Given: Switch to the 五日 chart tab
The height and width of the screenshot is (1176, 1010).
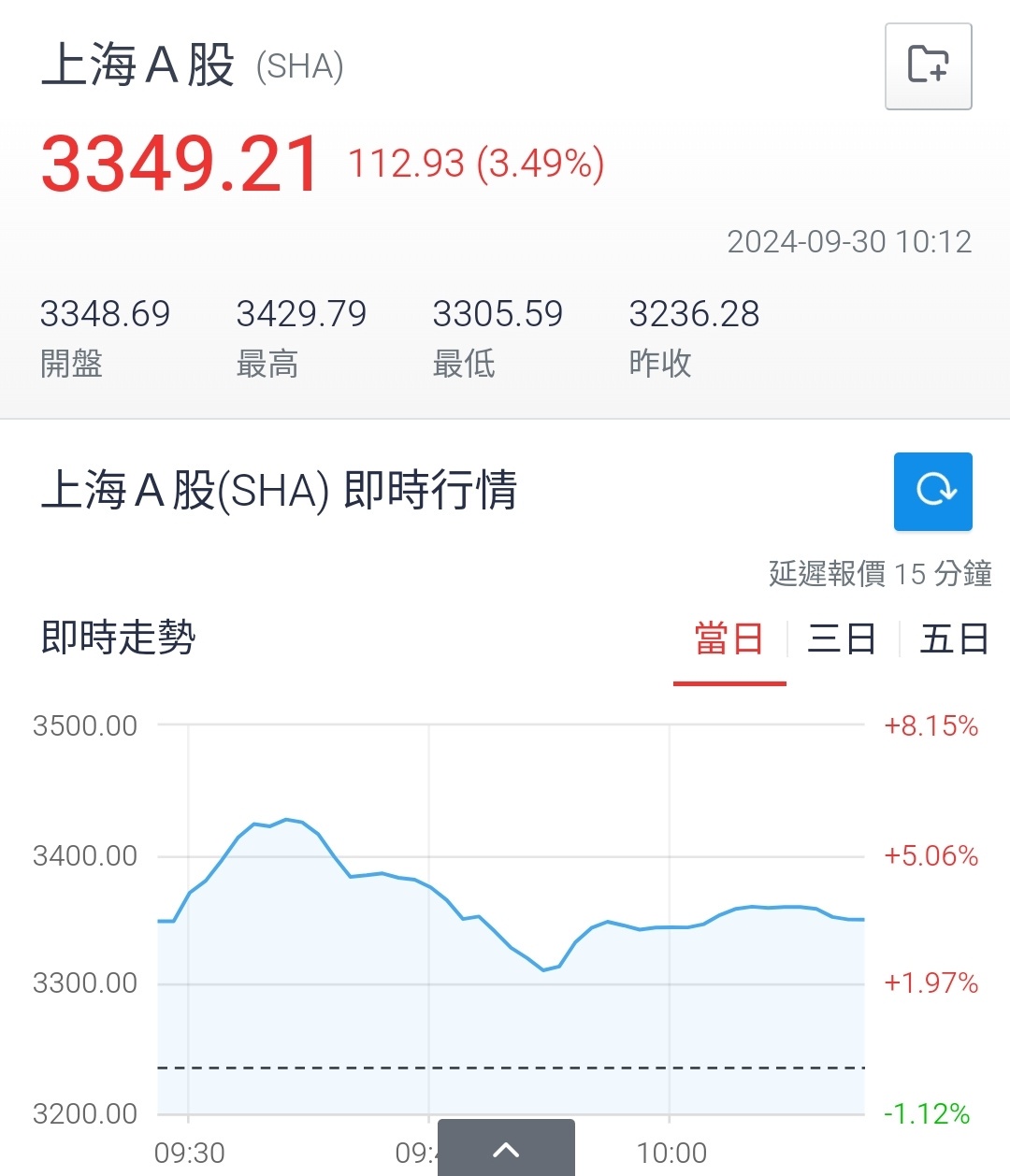Looking at the screenshot, I should click(x=954, y=640).
